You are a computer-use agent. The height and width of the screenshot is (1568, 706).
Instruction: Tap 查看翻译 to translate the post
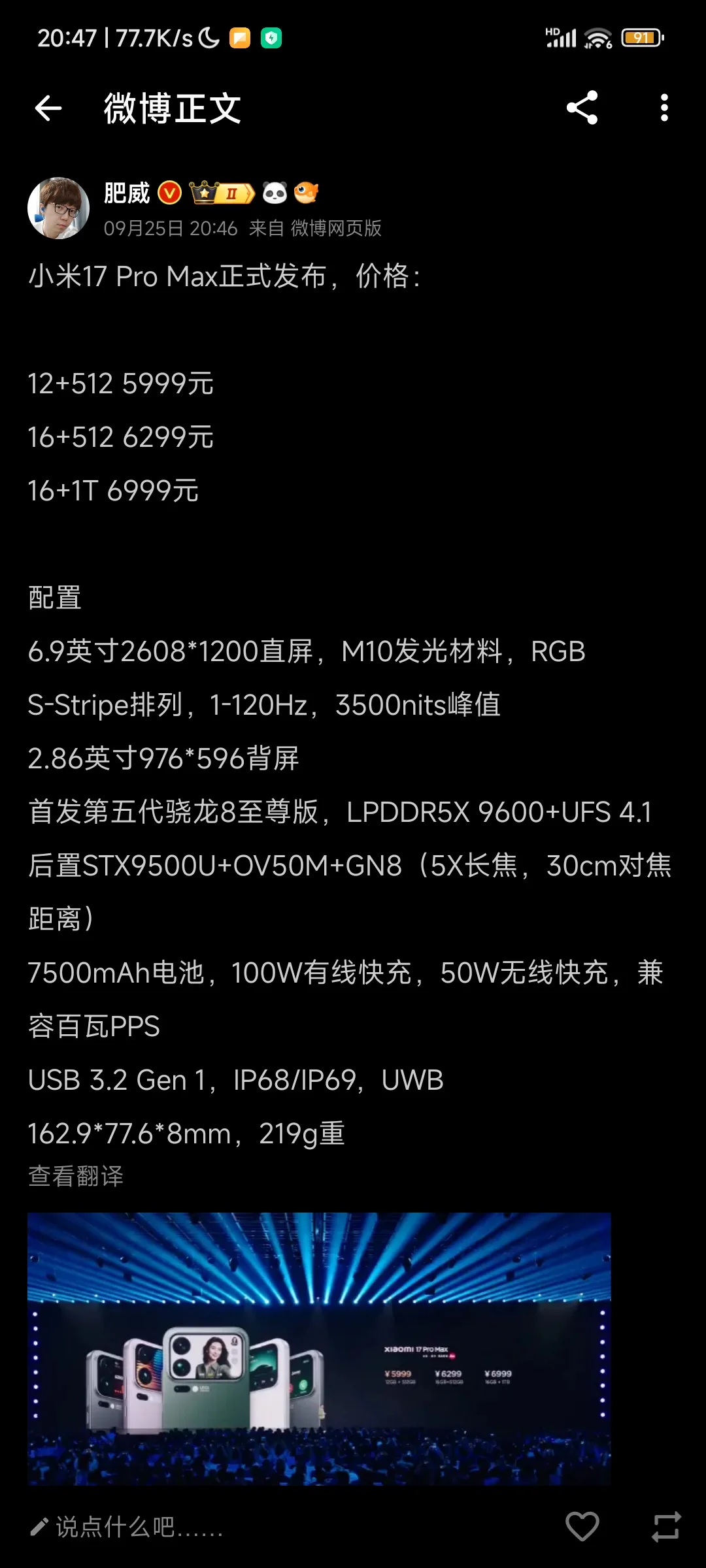click(x=76, y=1176)
